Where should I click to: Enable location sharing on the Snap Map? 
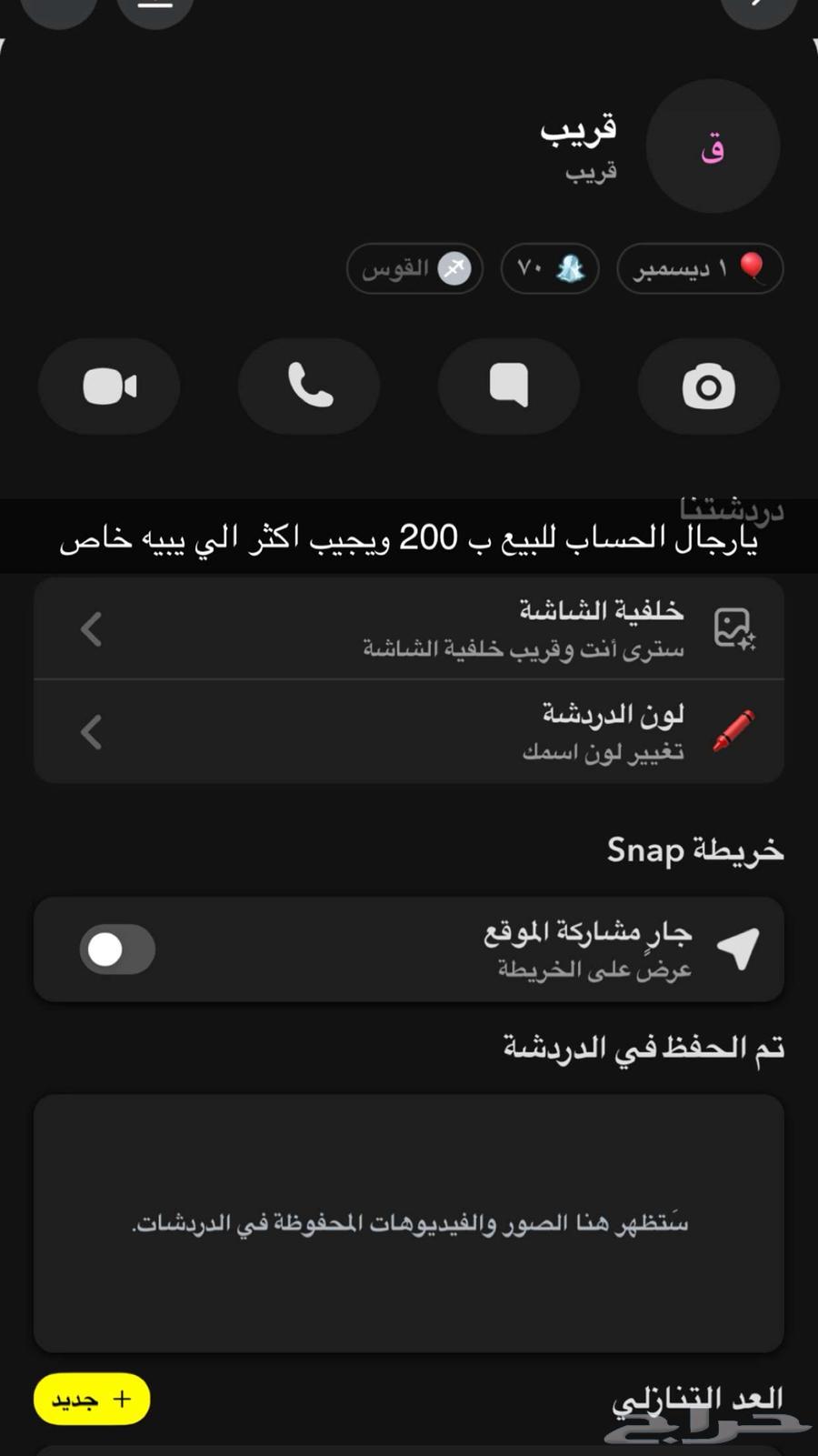(x=118, y=949)
